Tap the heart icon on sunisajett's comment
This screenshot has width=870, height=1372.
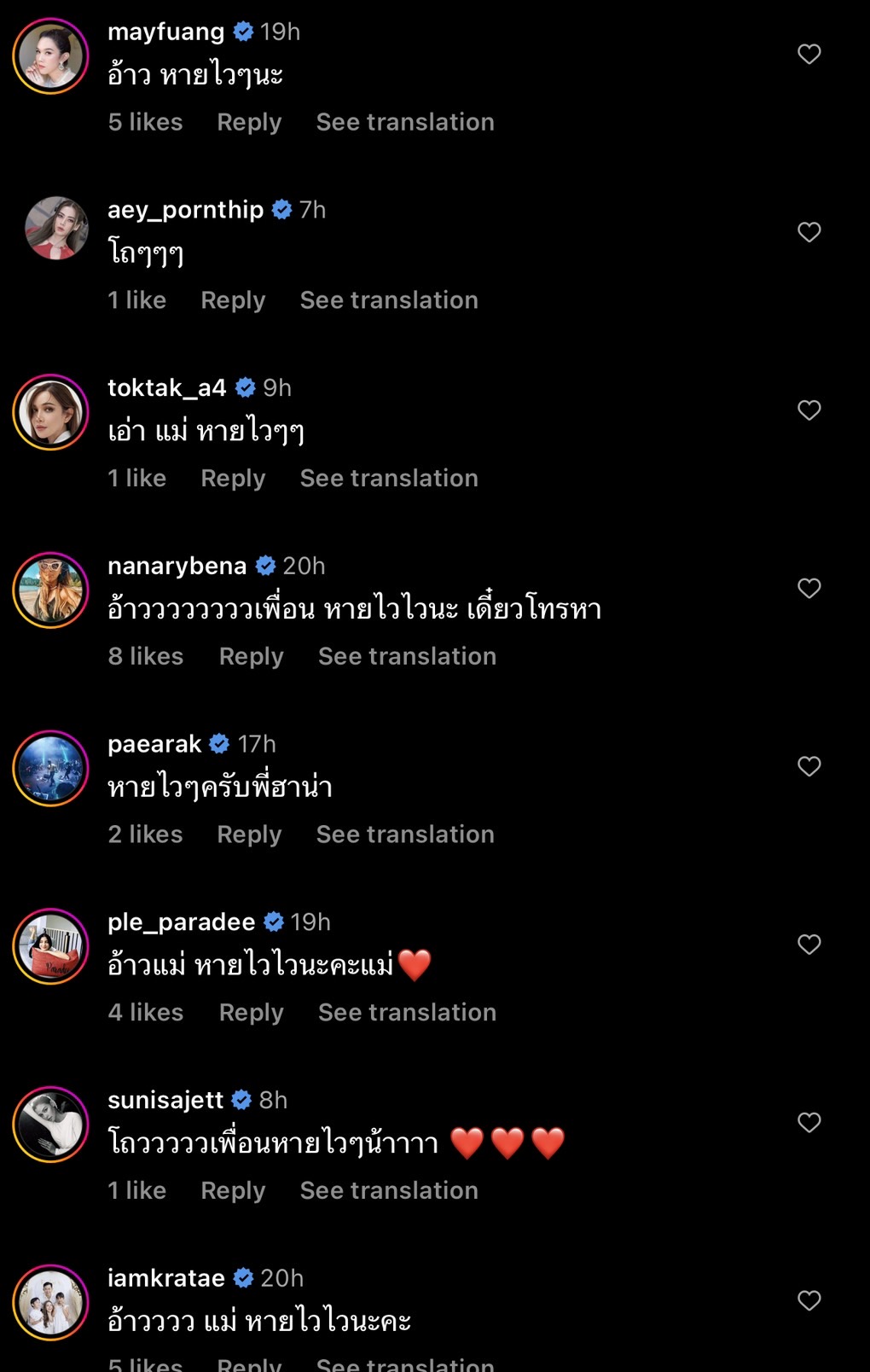(809, 1122)
